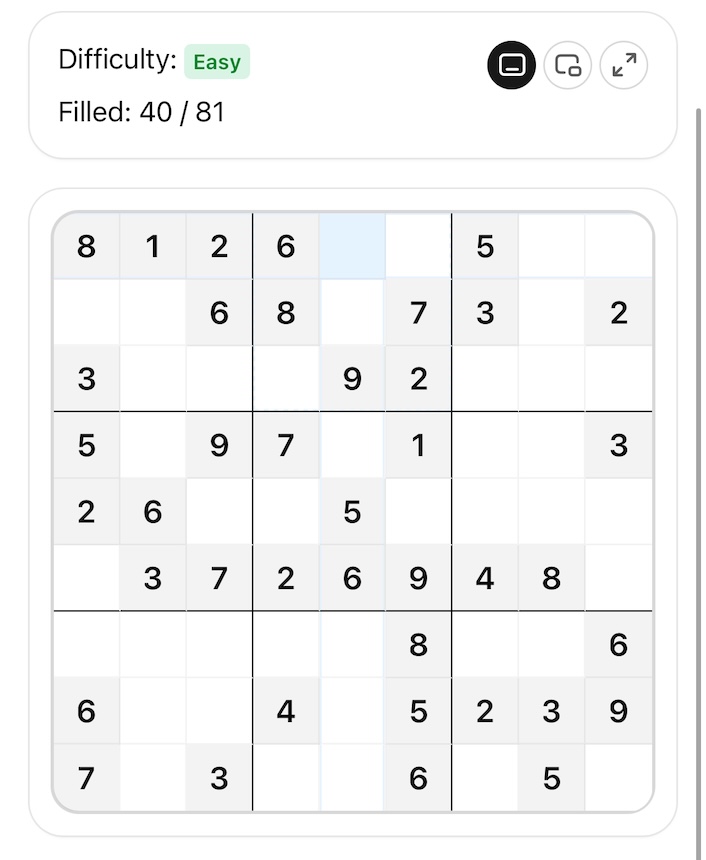This screenshot has width=706, height=860.
Task: Select the empty cell between 8 and 7
Action: point(352,312)
